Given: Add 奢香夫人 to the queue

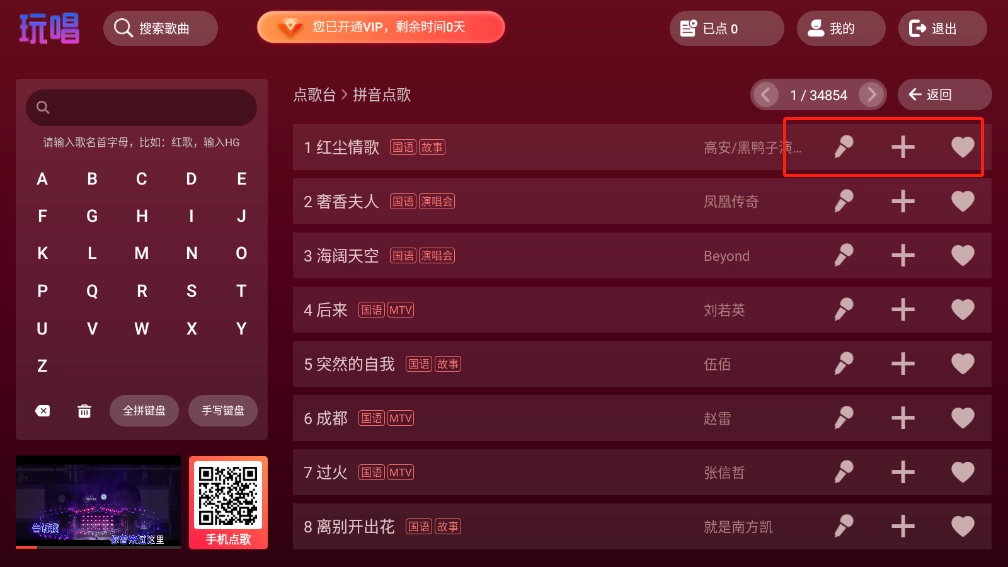Looking at the screenshot, I should pos(903,202).
